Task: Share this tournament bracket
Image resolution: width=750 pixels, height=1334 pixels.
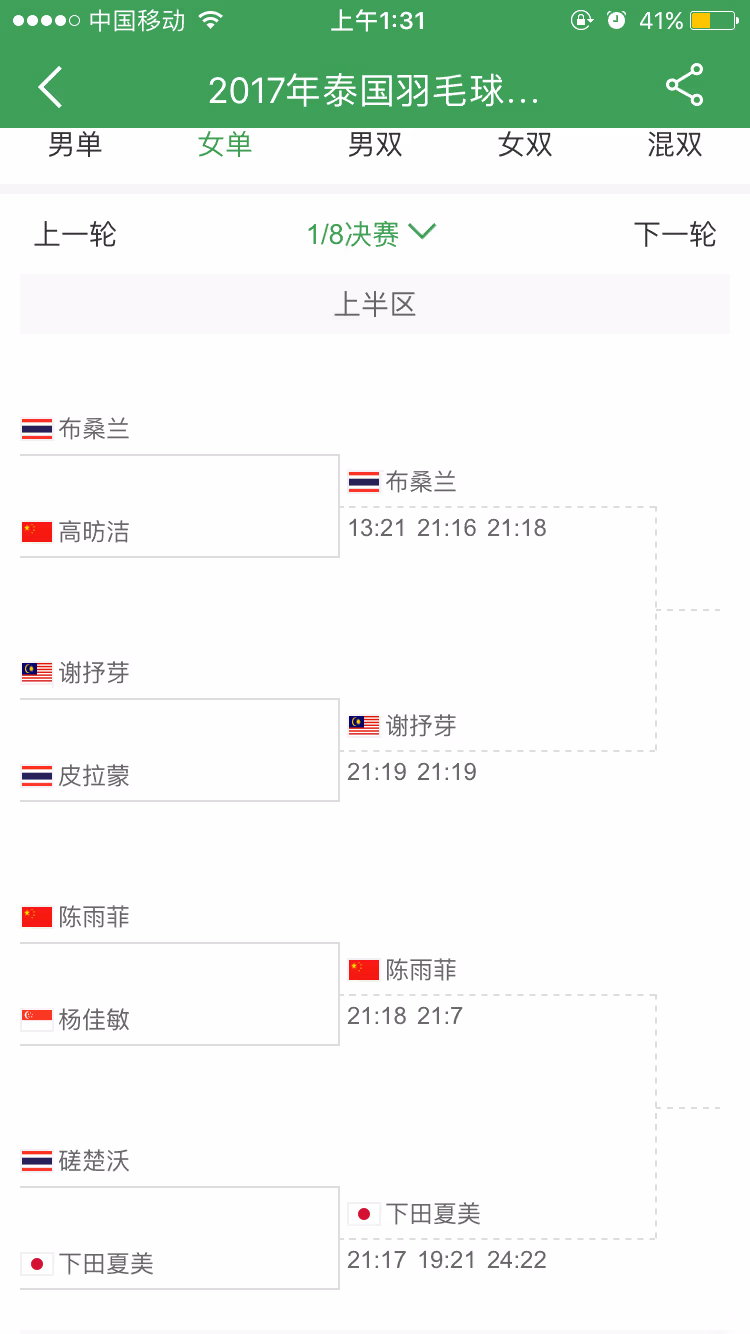Action: coord(685,86)
